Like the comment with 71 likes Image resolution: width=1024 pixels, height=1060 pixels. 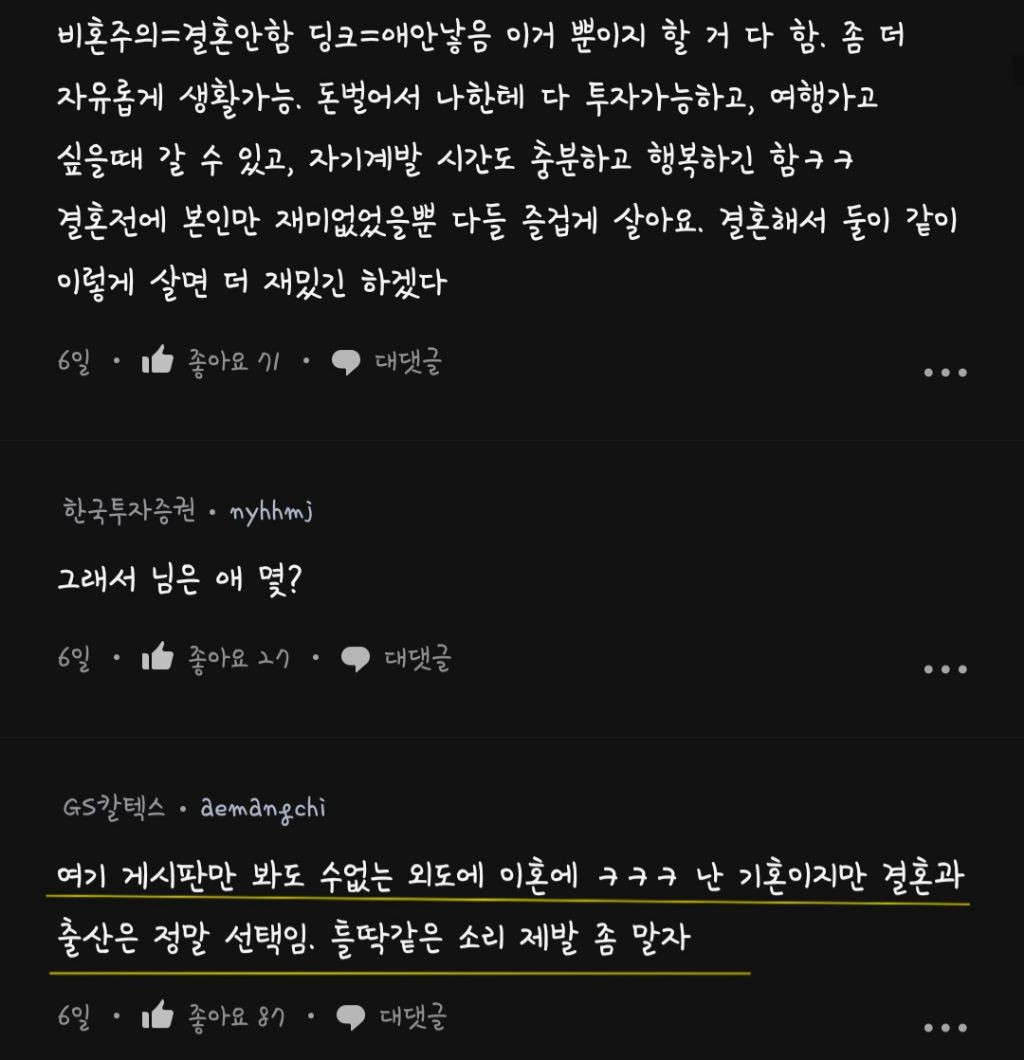(x=158, y=361)
